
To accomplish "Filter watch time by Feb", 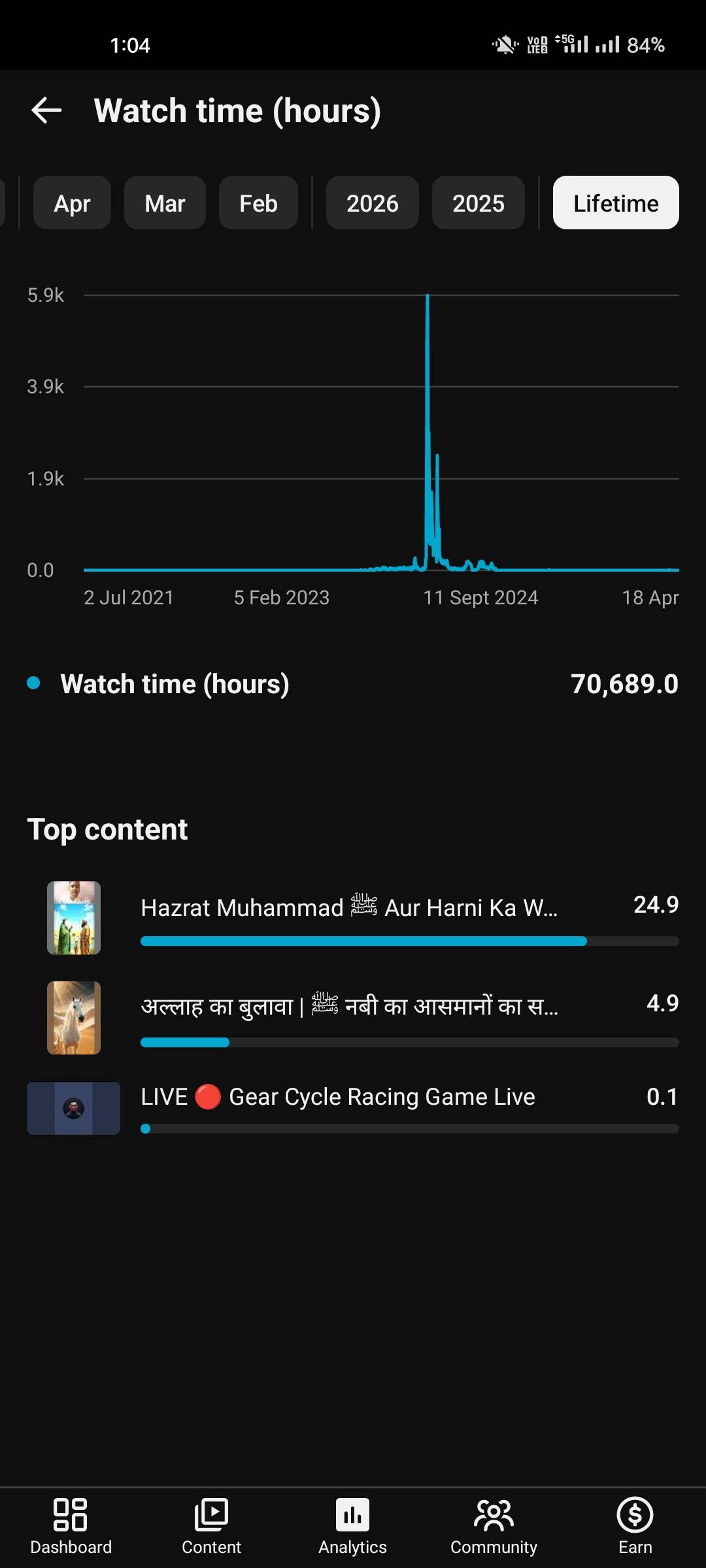I will tap(258, 203).
